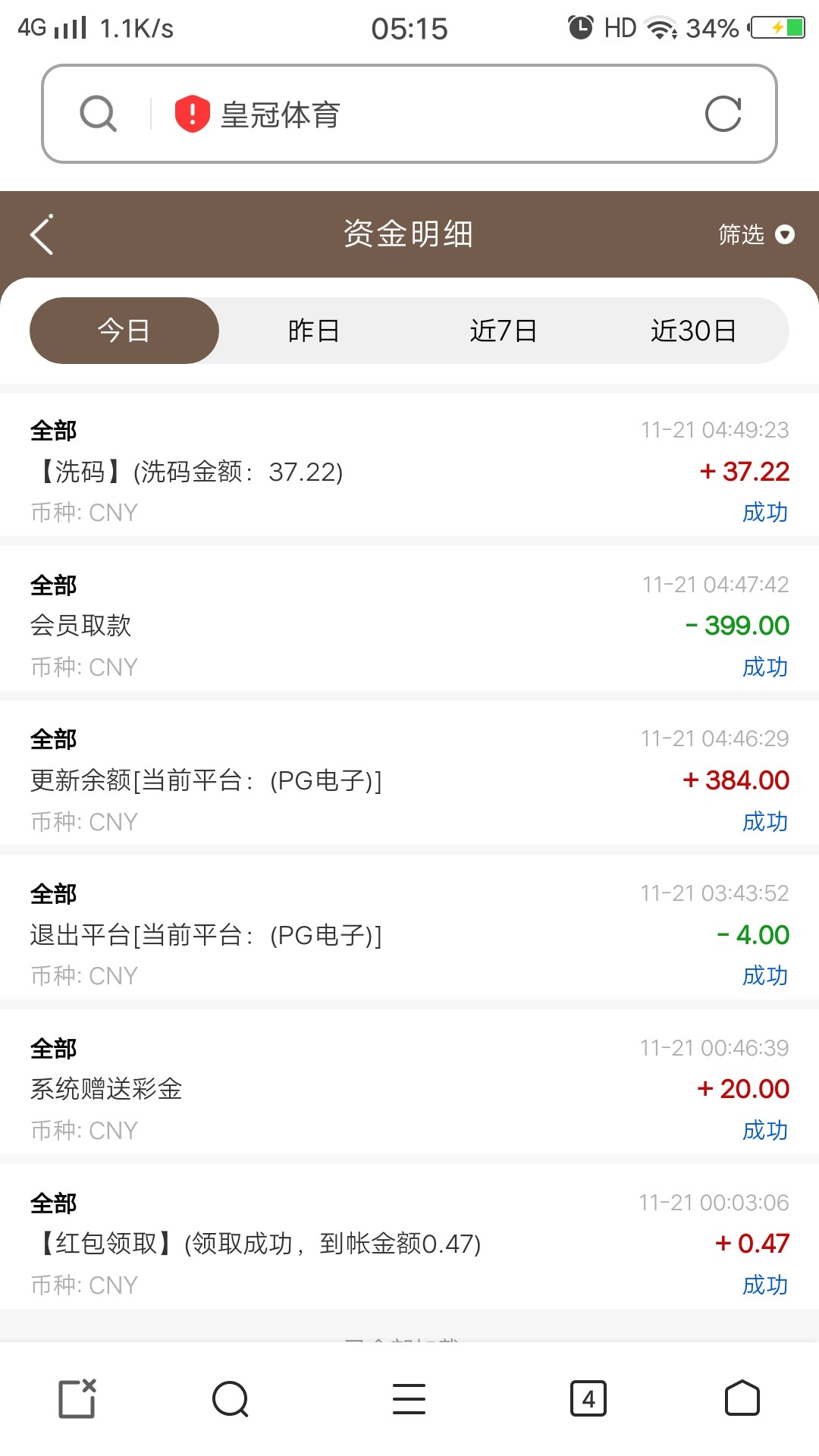The height and width of the screenshot is (1456, 819).
Task: Open the search icon in the bottom navigation
Action: (x=229, y=1399)
